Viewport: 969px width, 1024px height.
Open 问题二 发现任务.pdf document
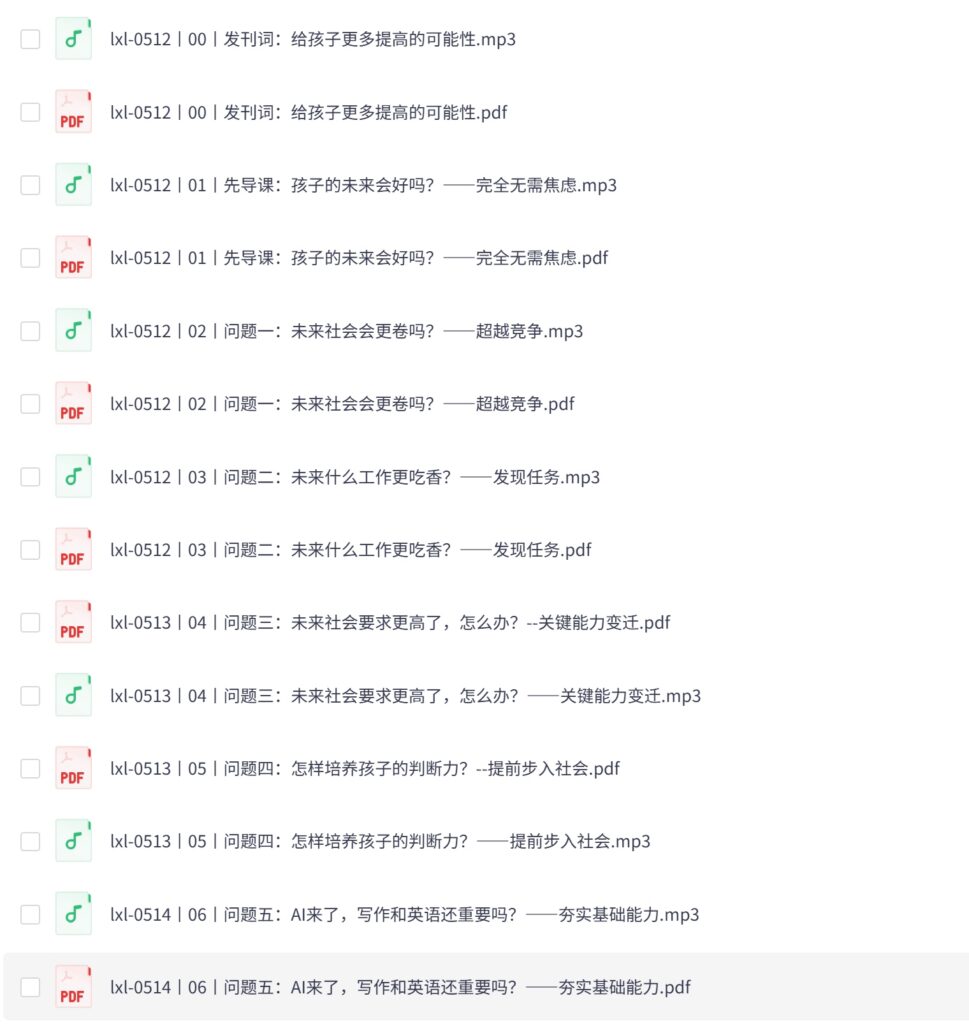pyautogui.click(x=350, y=550)
